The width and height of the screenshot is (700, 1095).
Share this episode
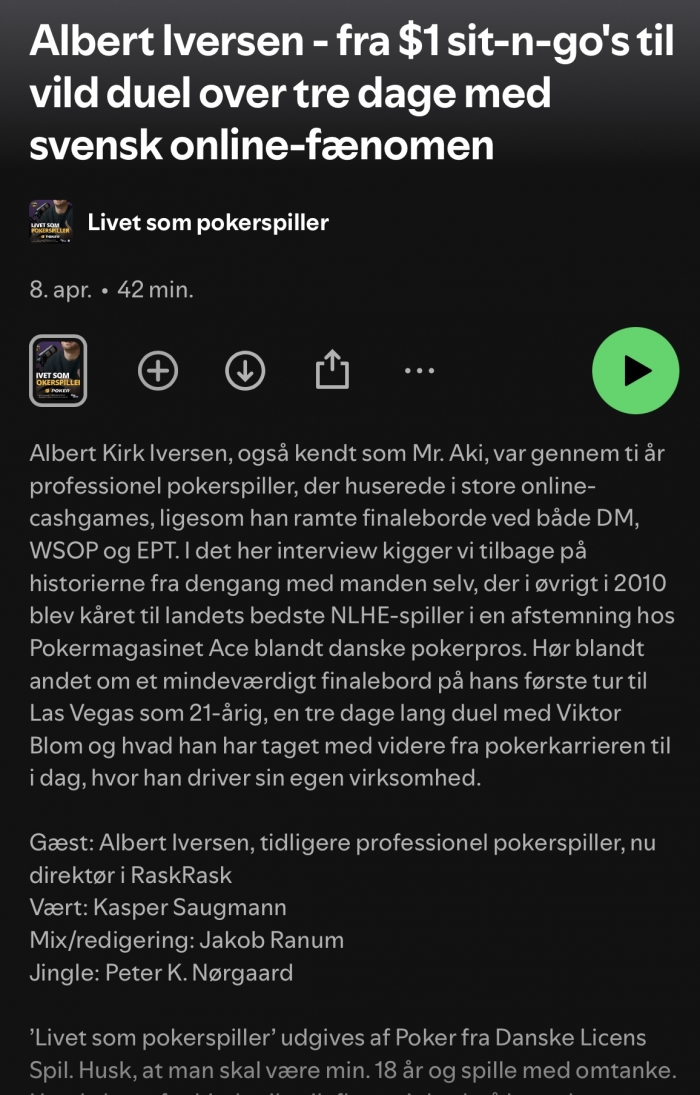click(332, 371)
